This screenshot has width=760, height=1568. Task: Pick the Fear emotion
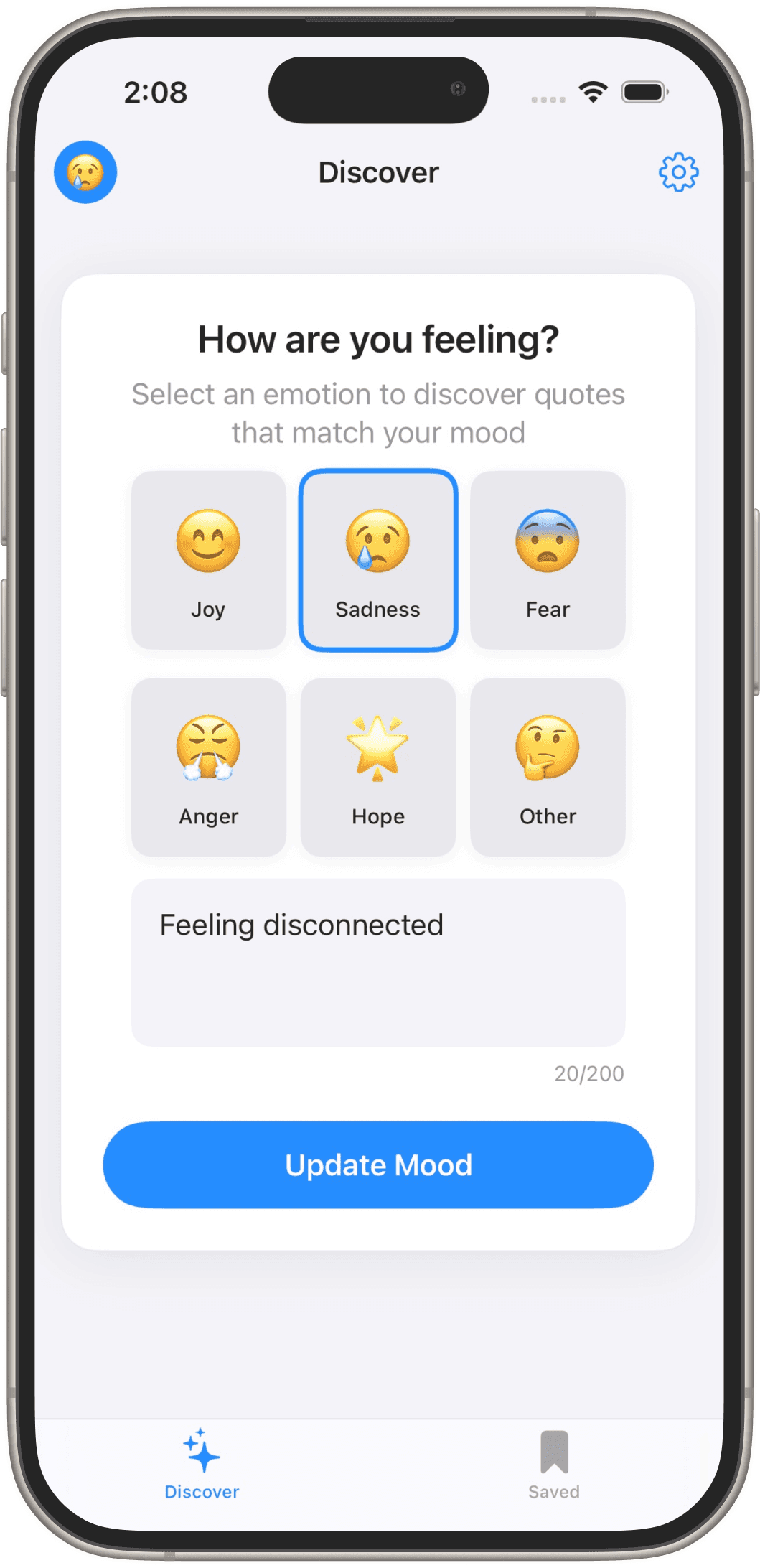click(x=548, y=560)
